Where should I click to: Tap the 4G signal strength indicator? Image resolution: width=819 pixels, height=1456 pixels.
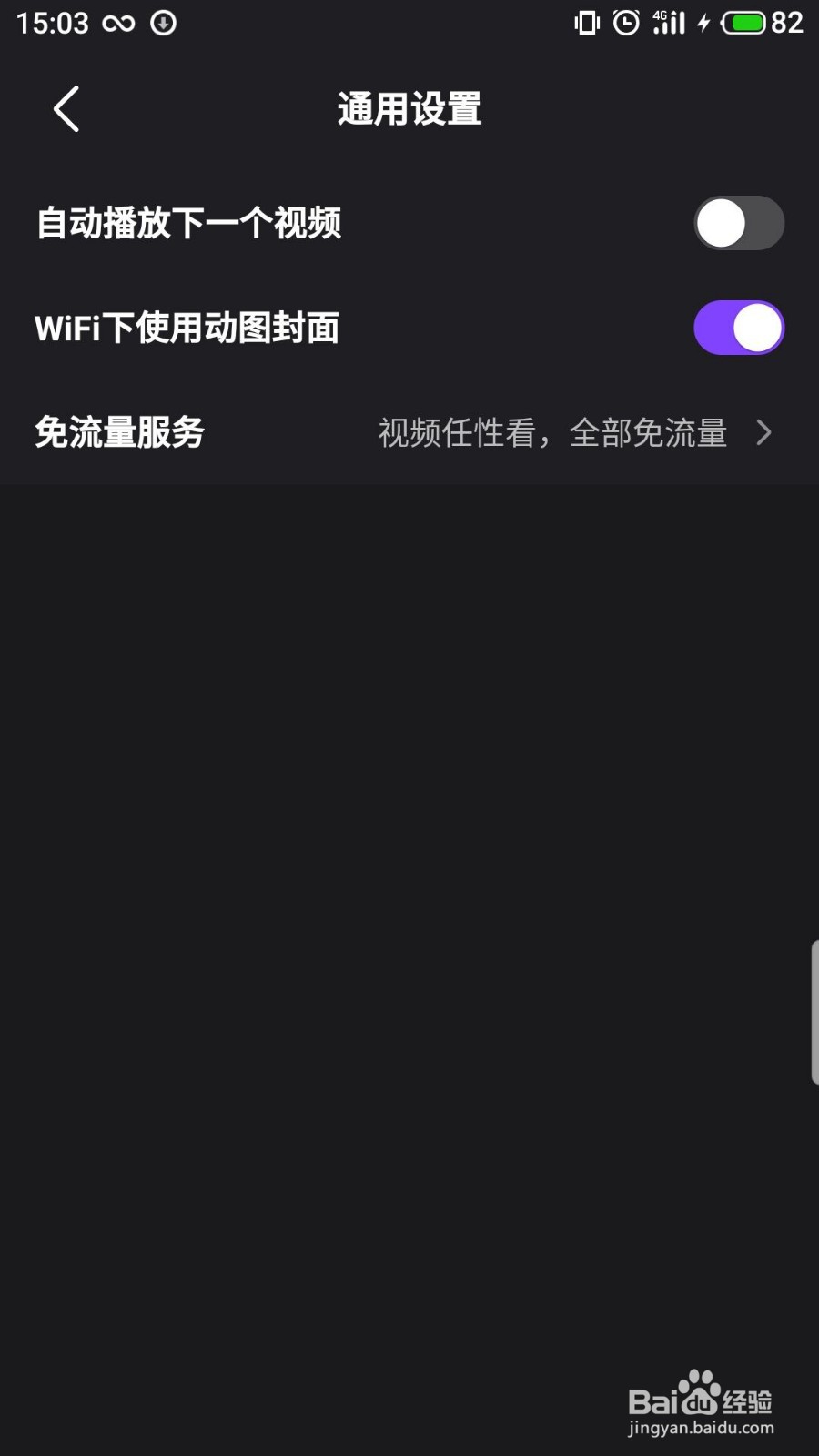click(x=667, y=23)
